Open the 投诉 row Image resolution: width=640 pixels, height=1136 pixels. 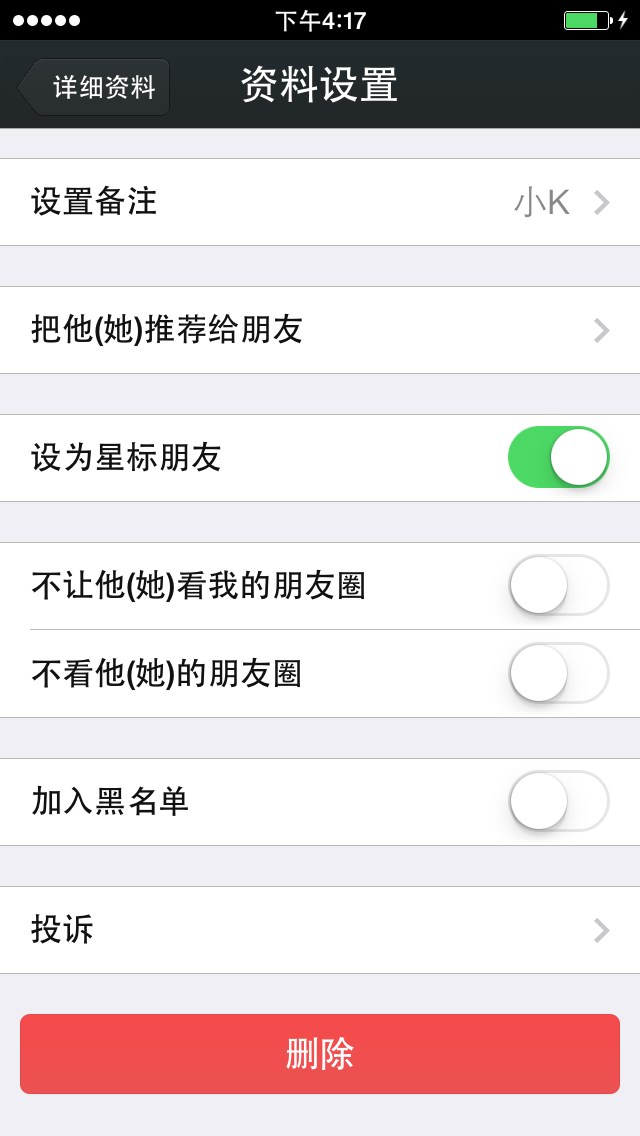[x=320, y=930]
